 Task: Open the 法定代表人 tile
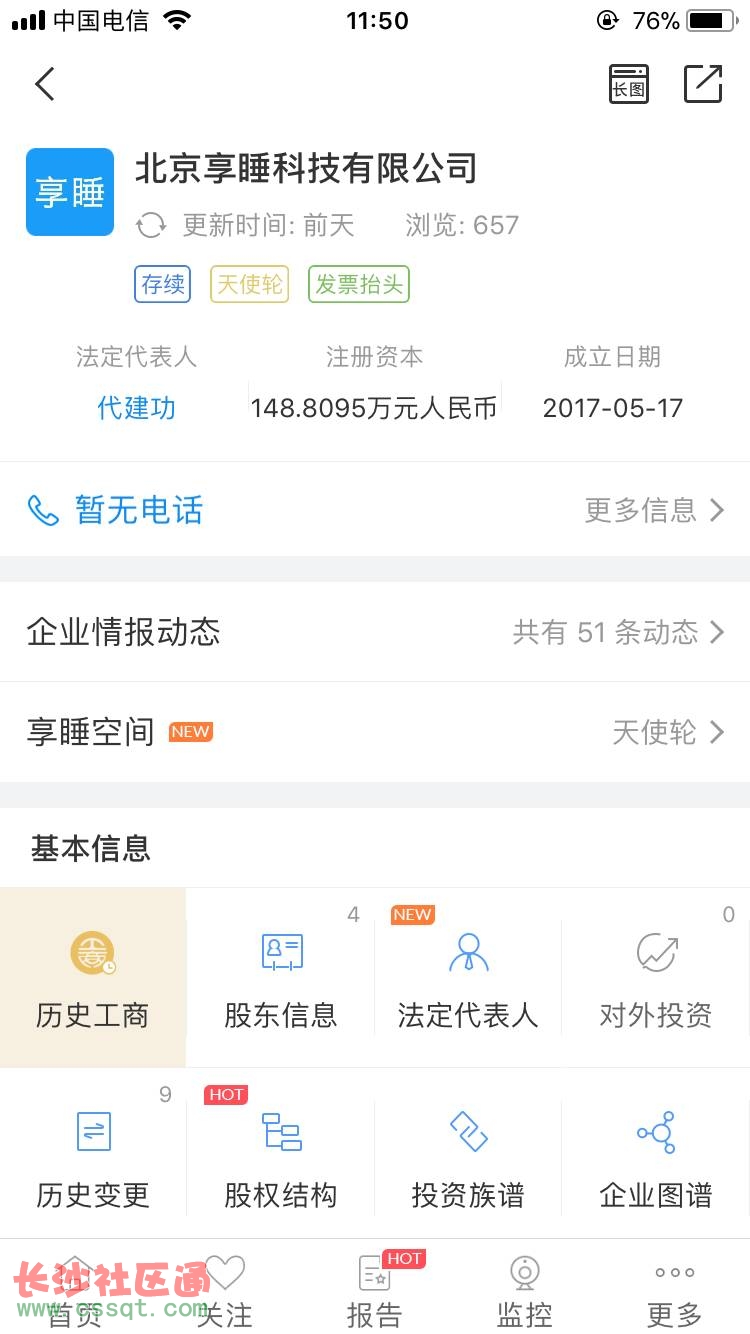click(x=468, y=978)
